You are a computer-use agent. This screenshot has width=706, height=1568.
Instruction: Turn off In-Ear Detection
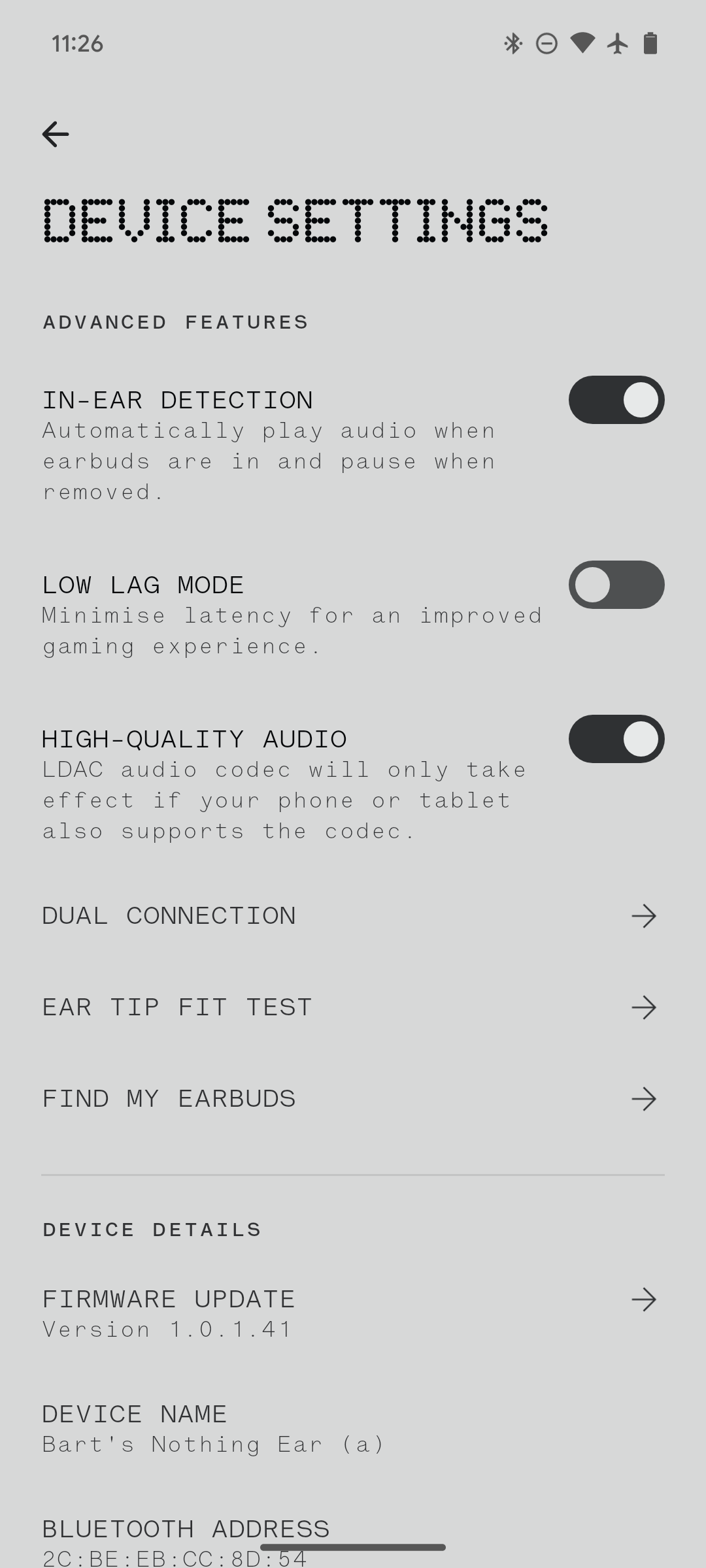tap(616, 400)
